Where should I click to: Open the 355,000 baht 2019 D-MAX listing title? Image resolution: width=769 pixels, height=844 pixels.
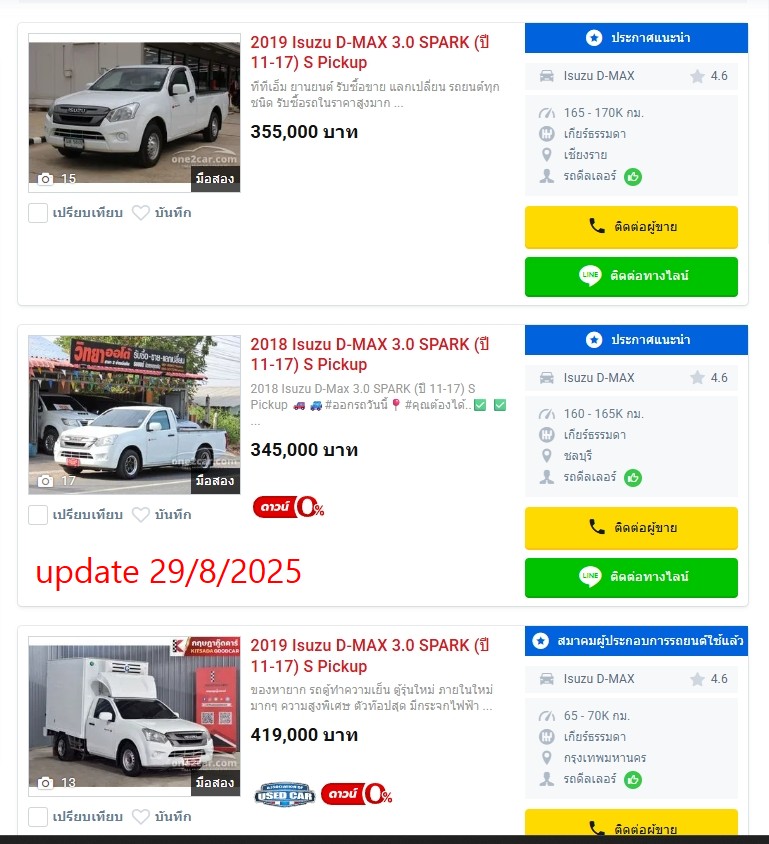[x=369, y=52]
